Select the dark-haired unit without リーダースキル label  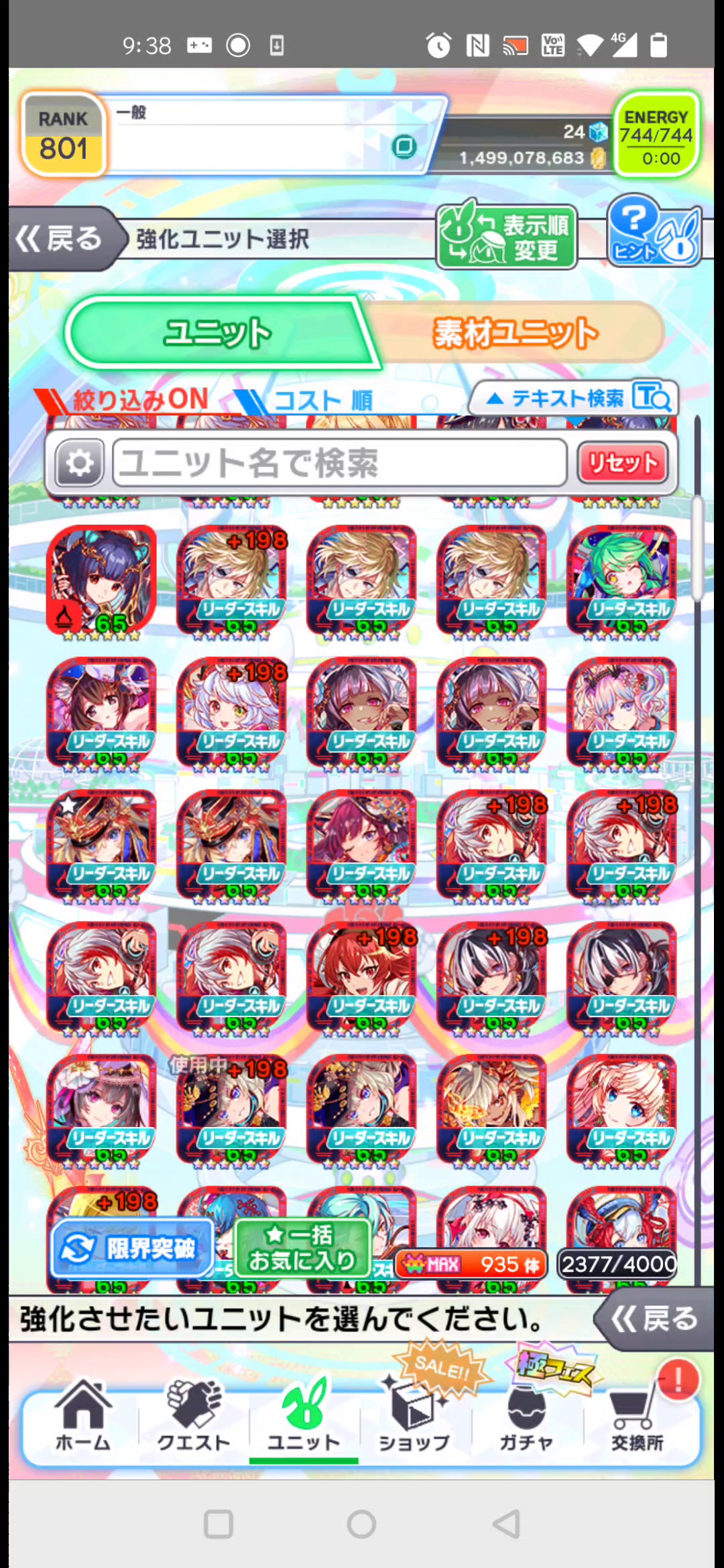click(x=101, y=580)
